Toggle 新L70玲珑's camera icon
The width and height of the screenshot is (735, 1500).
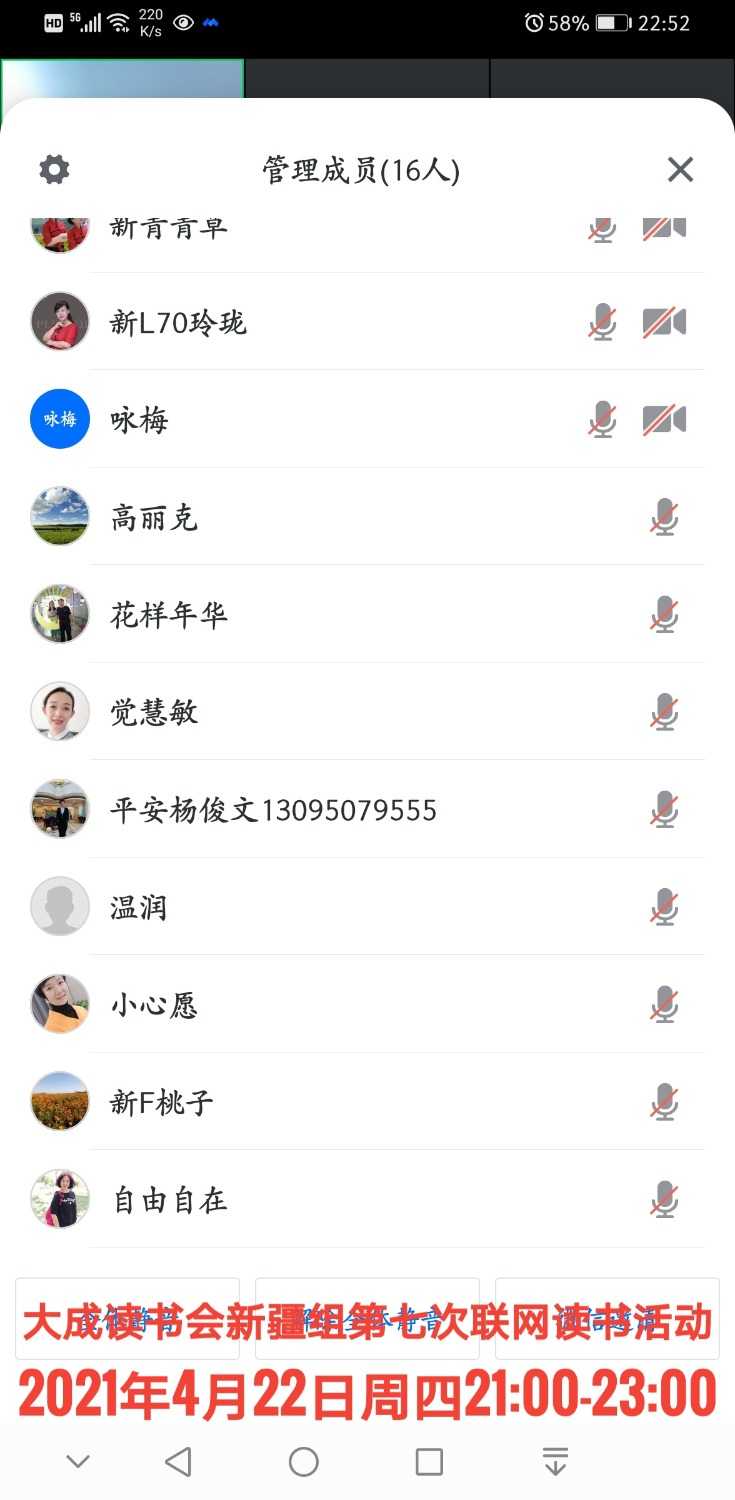coord(664,322)
